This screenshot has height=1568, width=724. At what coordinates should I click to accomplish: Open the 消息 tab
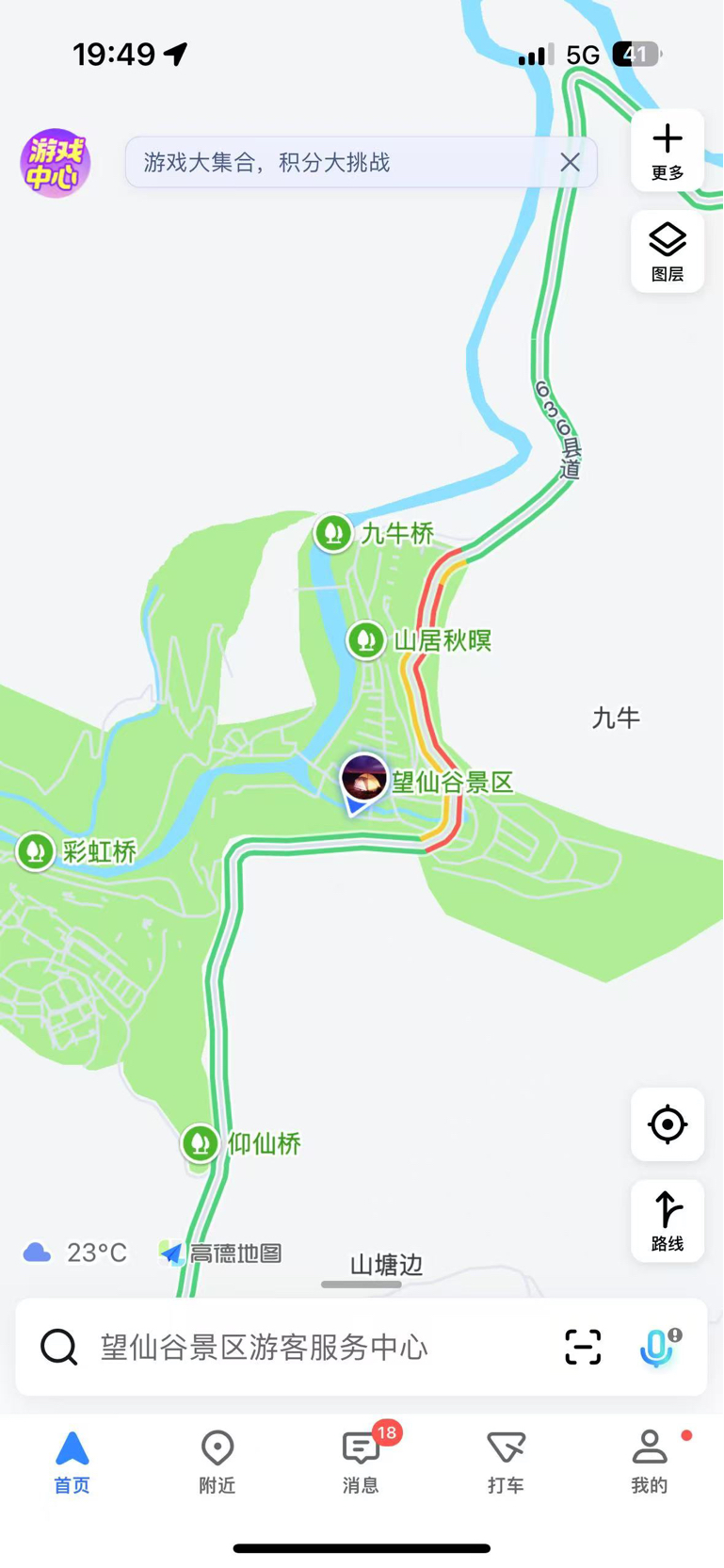coord(361,1461)
